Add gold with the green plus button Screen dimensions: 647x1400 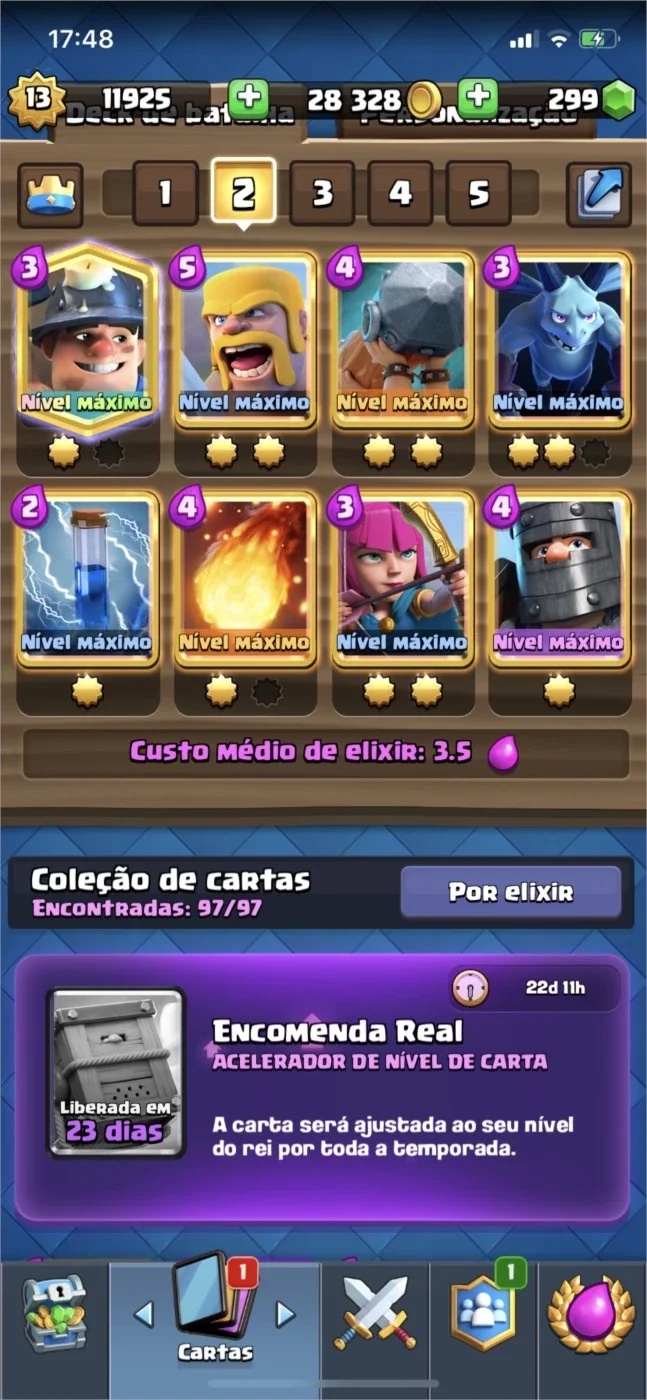[x=249, y=98]
